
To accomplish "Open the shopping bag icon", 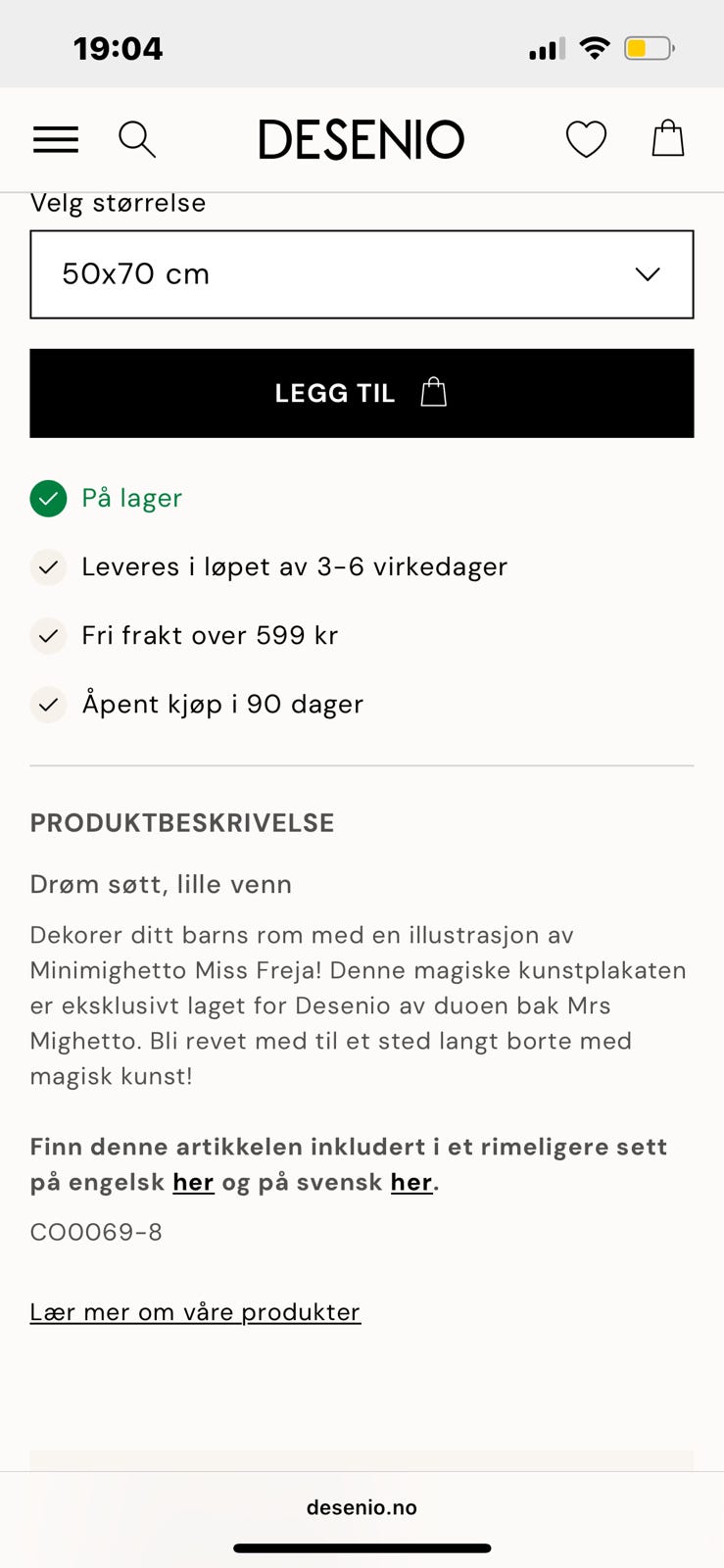I will [667, 138].
